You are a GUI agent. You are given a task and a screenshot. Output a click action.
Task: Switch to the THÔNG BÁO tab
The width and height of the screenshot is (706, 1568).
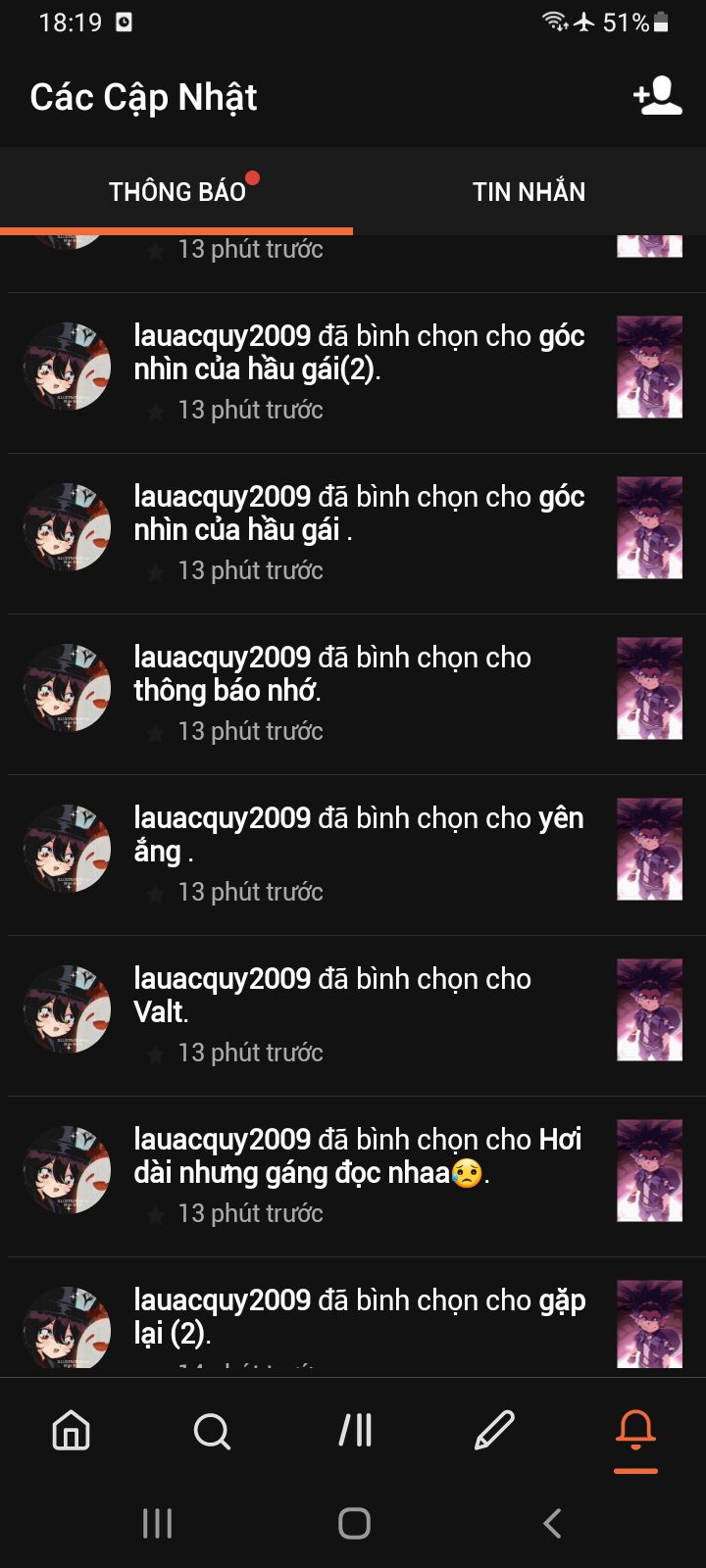click(176, 191)
